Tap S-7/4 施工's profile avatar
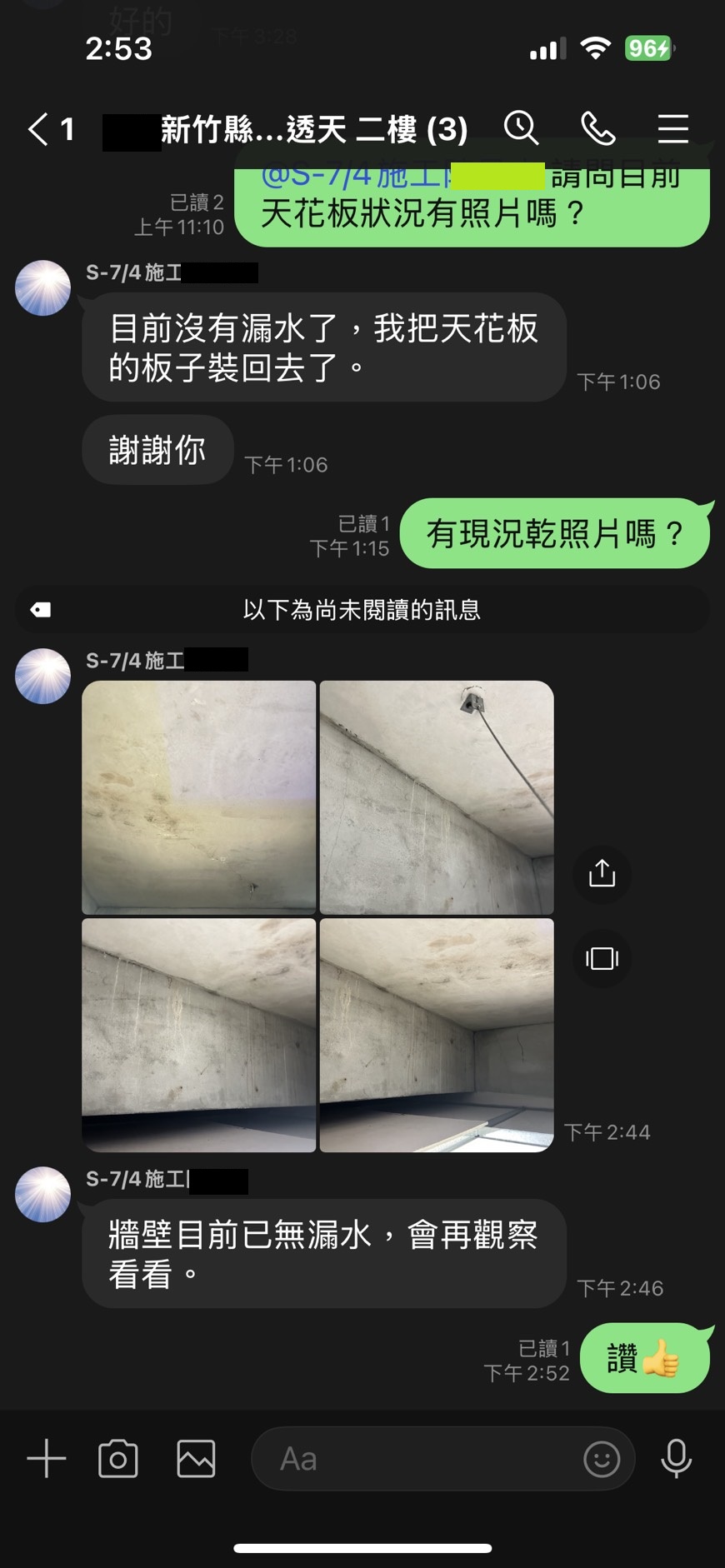 42,287
